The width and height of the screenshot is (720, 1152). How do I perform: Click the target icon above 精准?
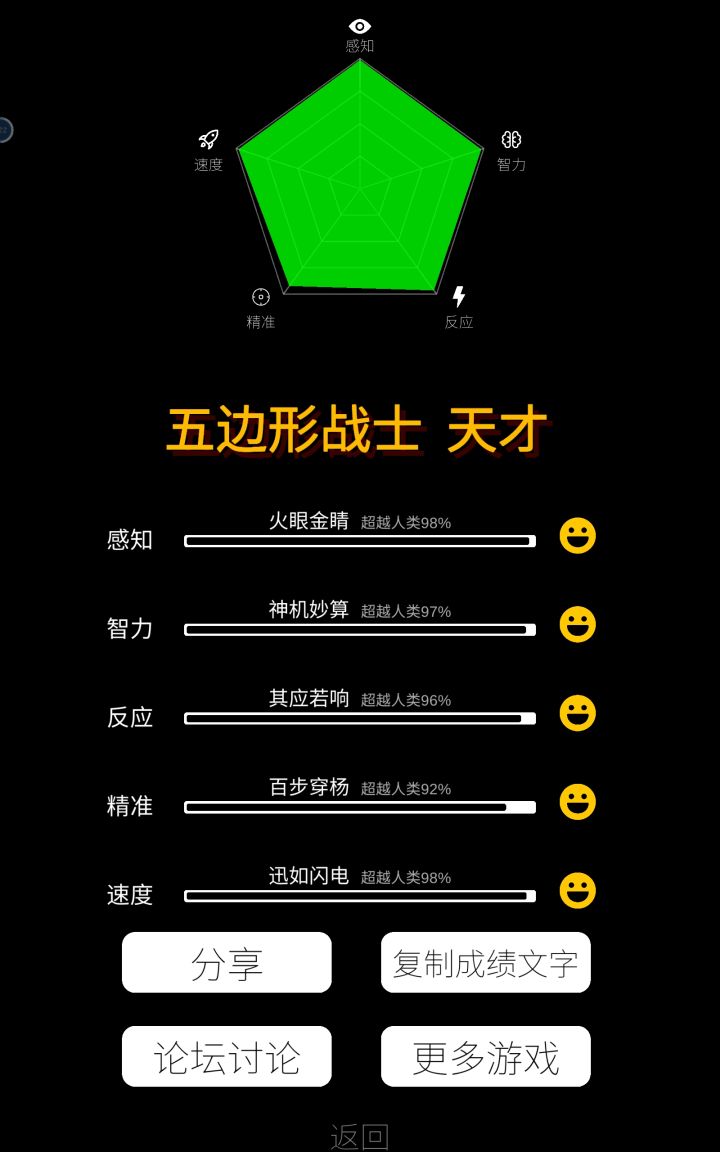point(261,296)
